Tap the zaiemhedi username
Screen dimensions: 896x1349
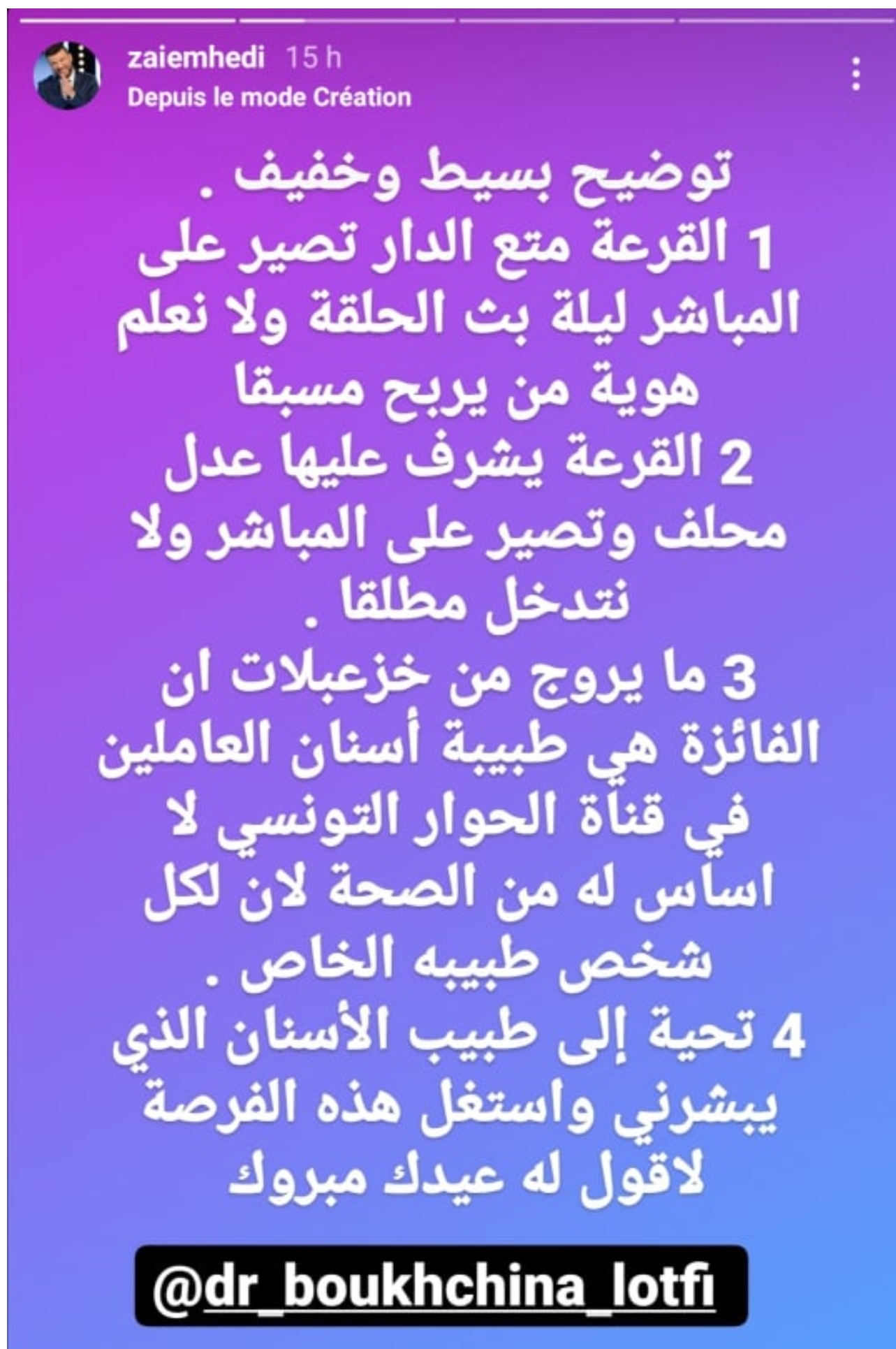click(x=196, y=58)
